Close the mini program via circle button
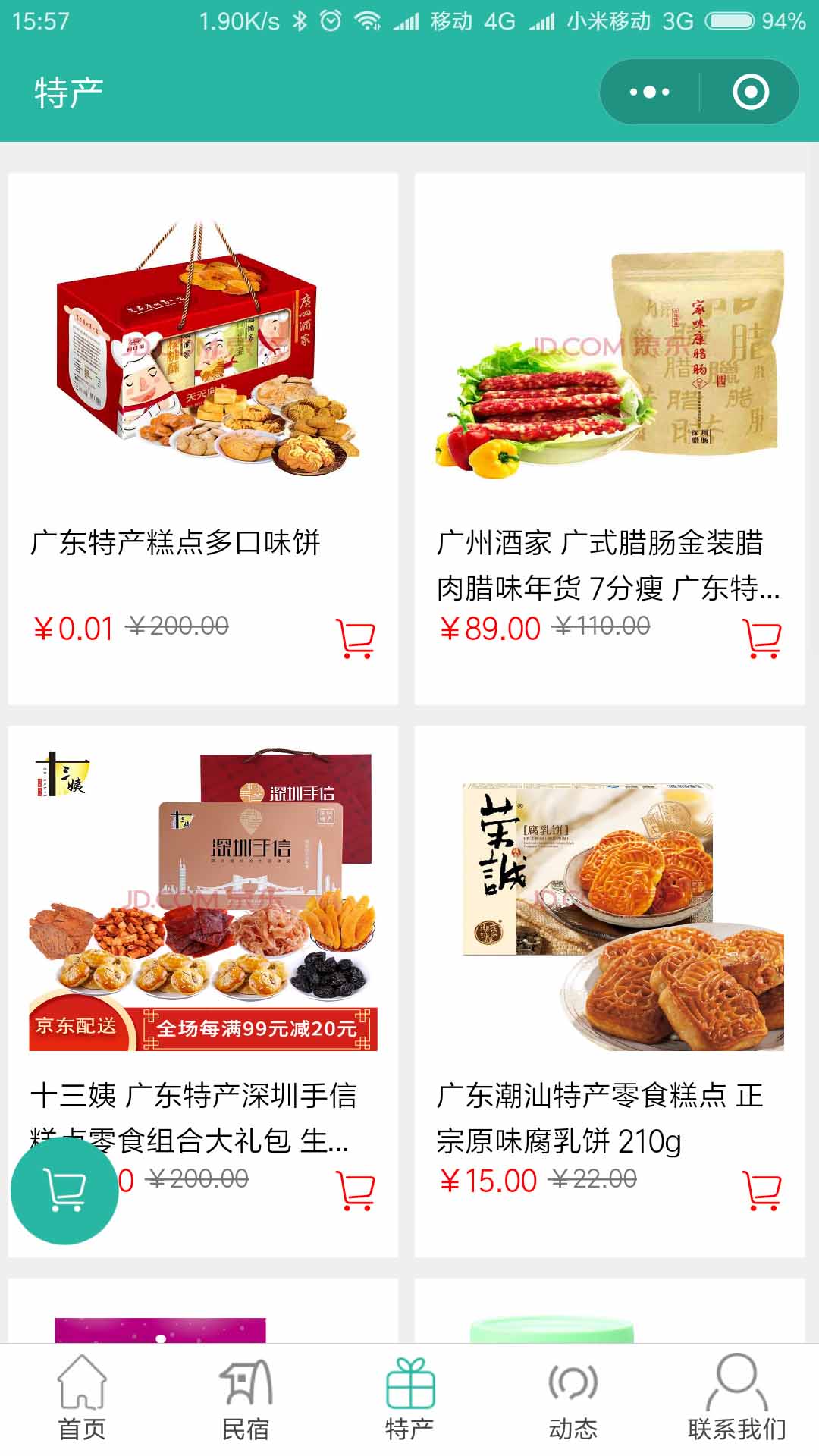This screenshot has height=1456, width=819. [x=750, y=93]
